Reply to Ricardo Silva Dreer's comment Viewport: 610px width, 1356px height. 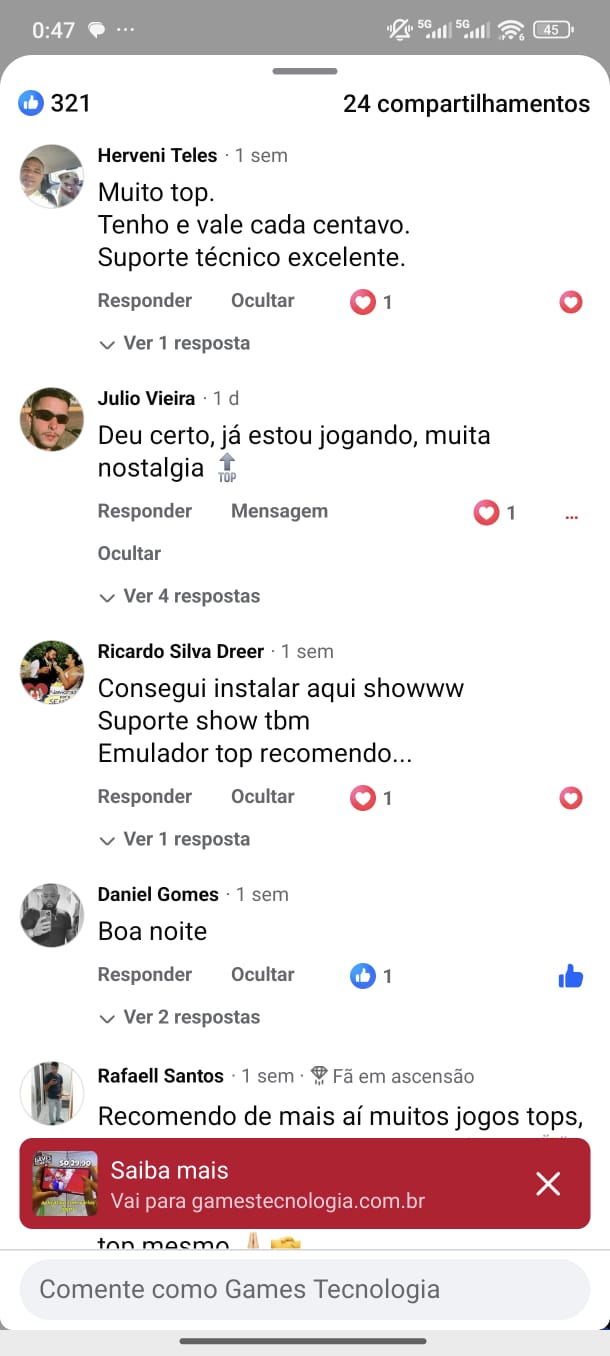(x=144, y=797)
